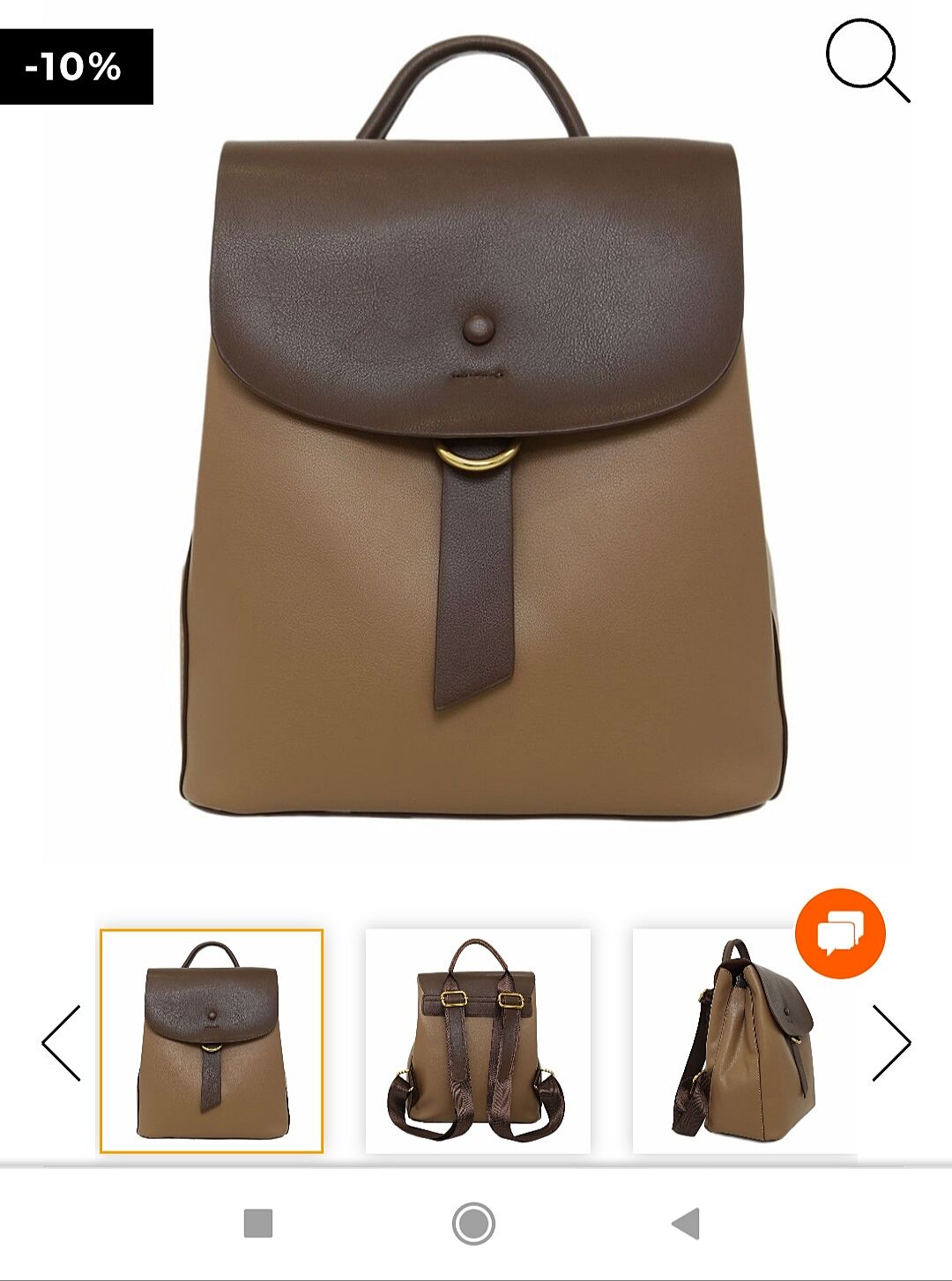Tap the magnifier icon to zoom the photo
The width and height of the screenshot is (952, 1281).
(x=867, y=60)
